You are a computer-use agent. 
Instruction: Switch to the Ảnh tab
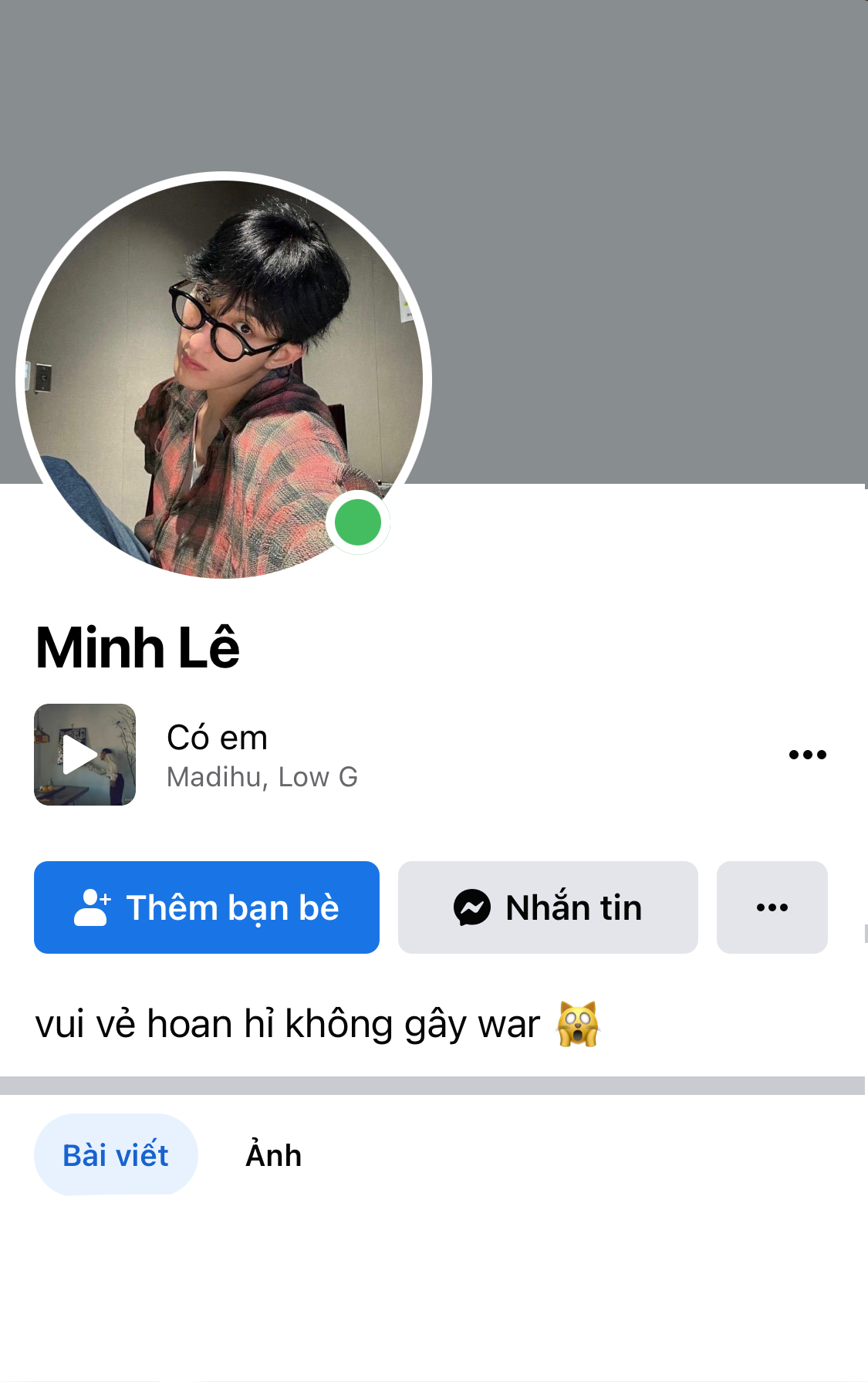pos(273,1155)
